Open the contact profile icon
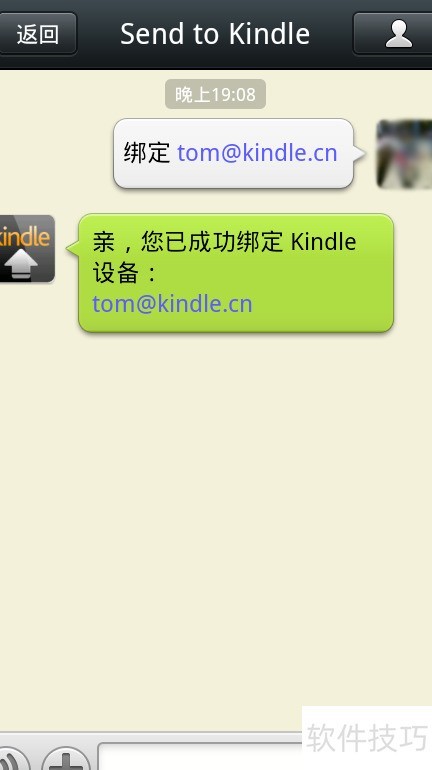This screenshot has width=432, height=770. tap(393, 33)
